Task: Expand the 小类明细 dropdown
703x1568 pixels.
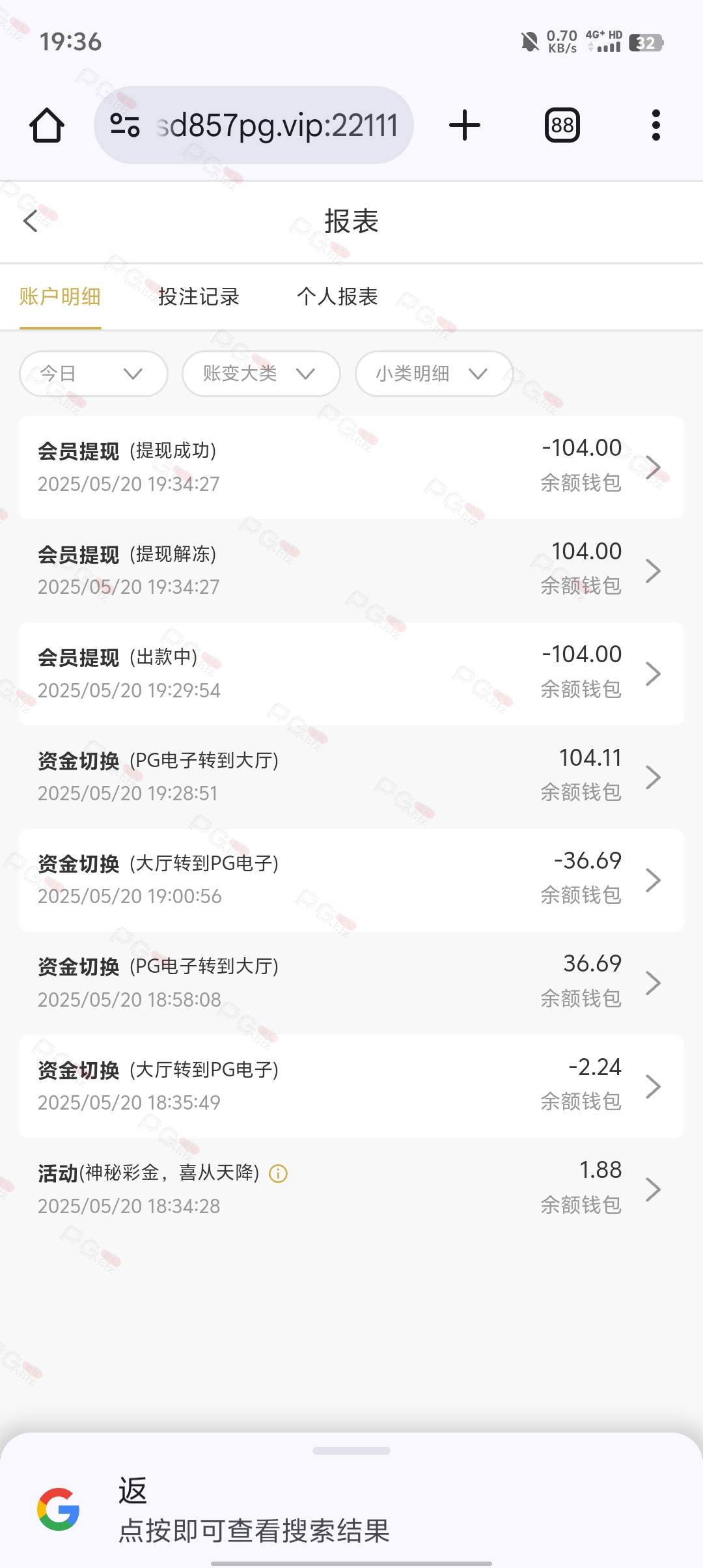Action: (x=434, y=374)
